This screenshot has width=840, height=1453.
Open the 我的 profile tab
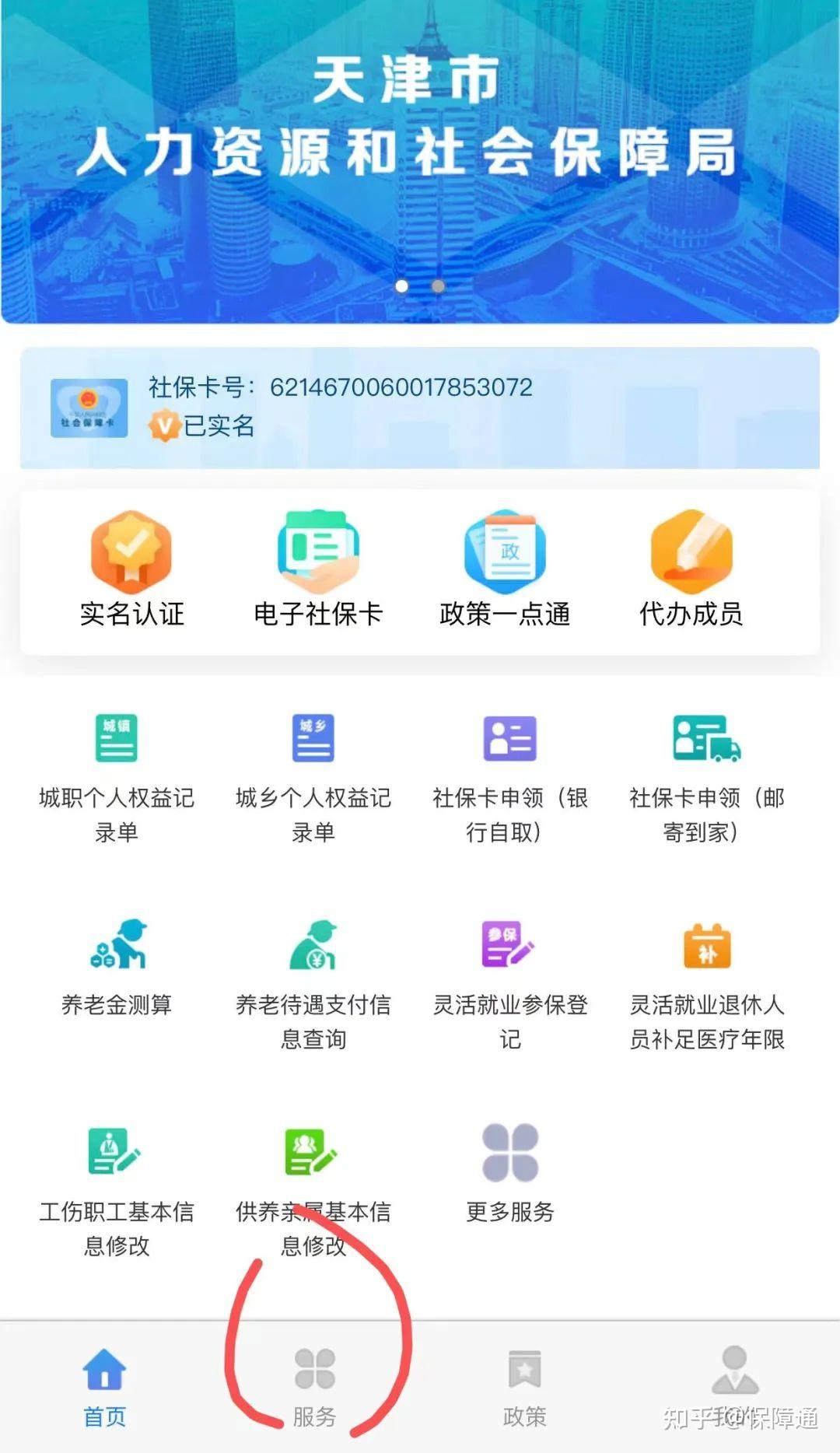735,1388
